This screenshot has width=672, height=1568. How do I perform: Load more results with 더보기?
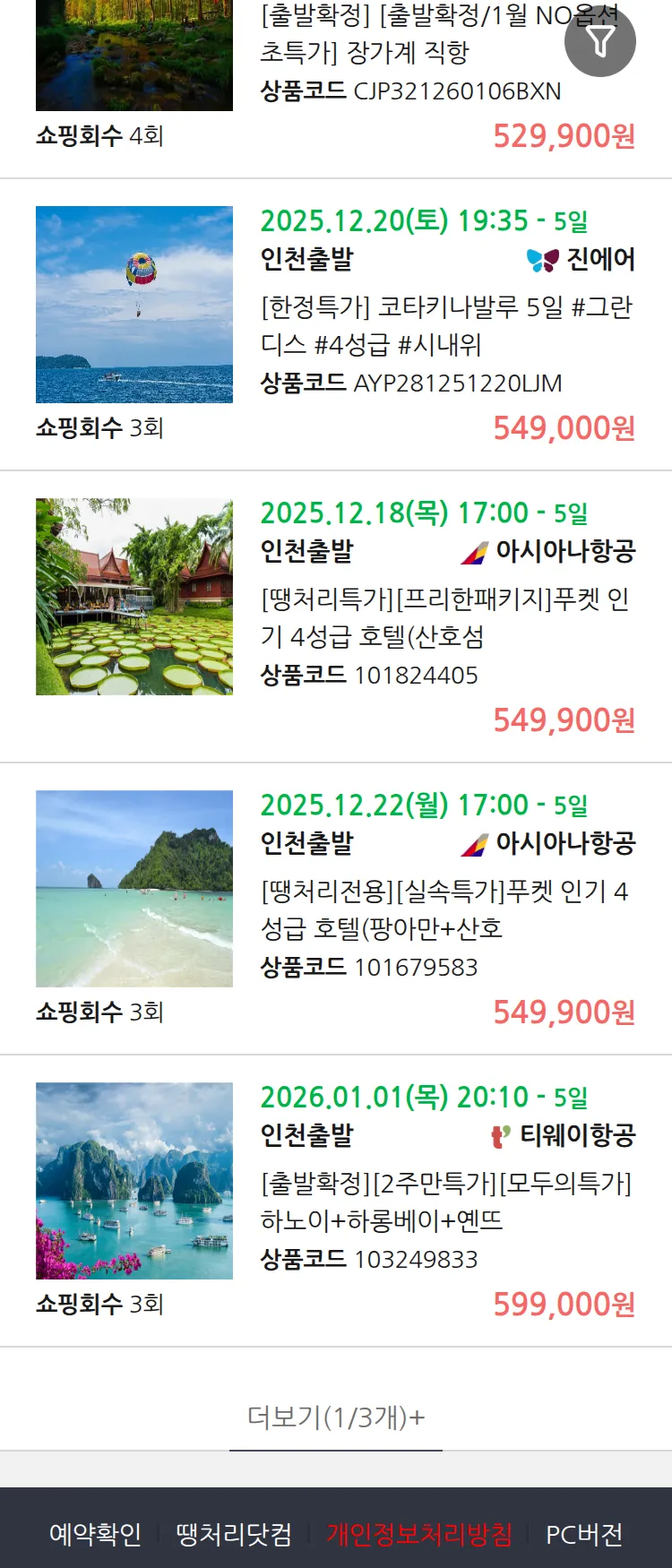(336, 1417)
